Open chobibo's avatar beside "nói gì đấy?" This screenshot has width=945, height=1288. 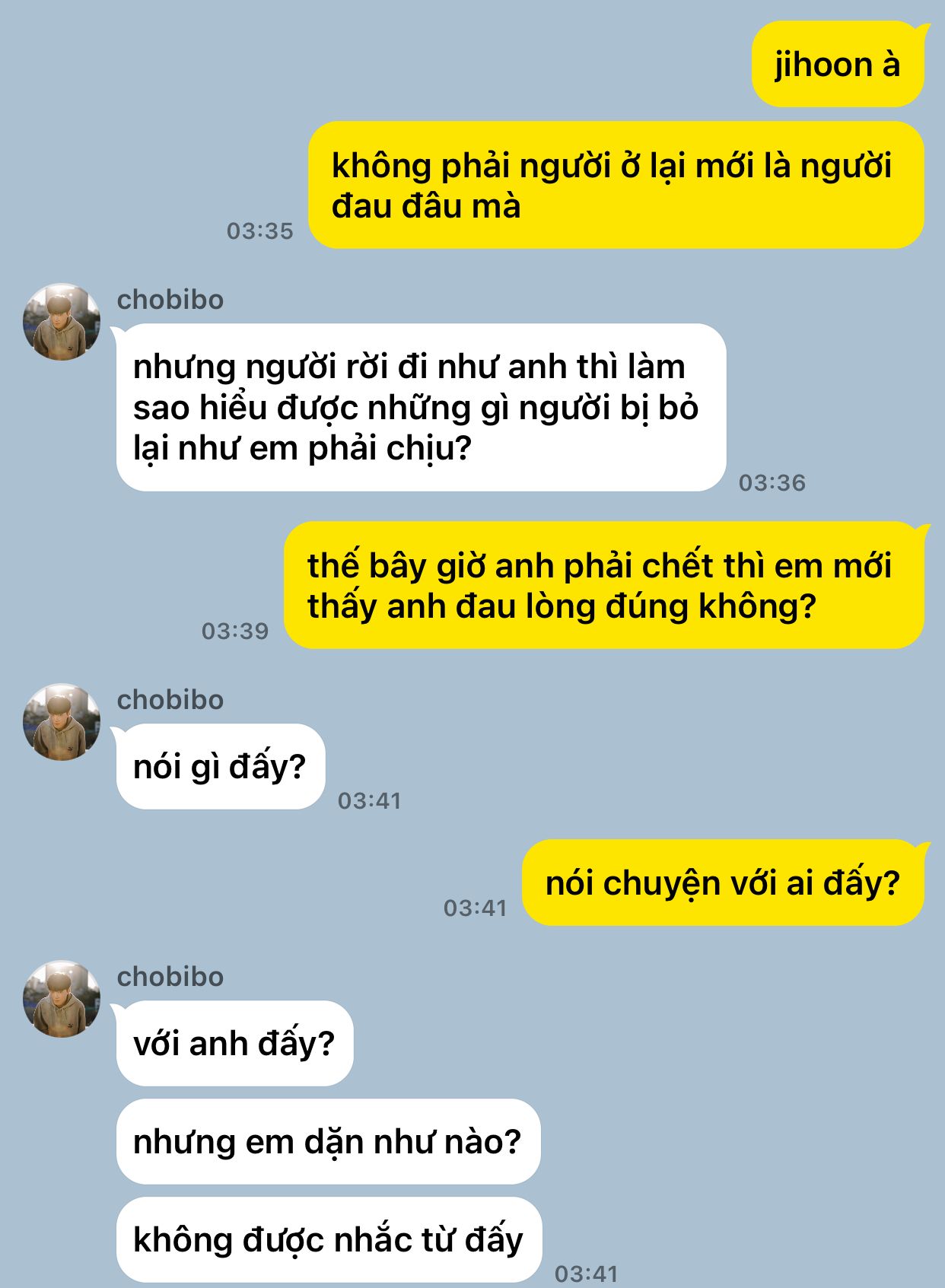(62, 721)
